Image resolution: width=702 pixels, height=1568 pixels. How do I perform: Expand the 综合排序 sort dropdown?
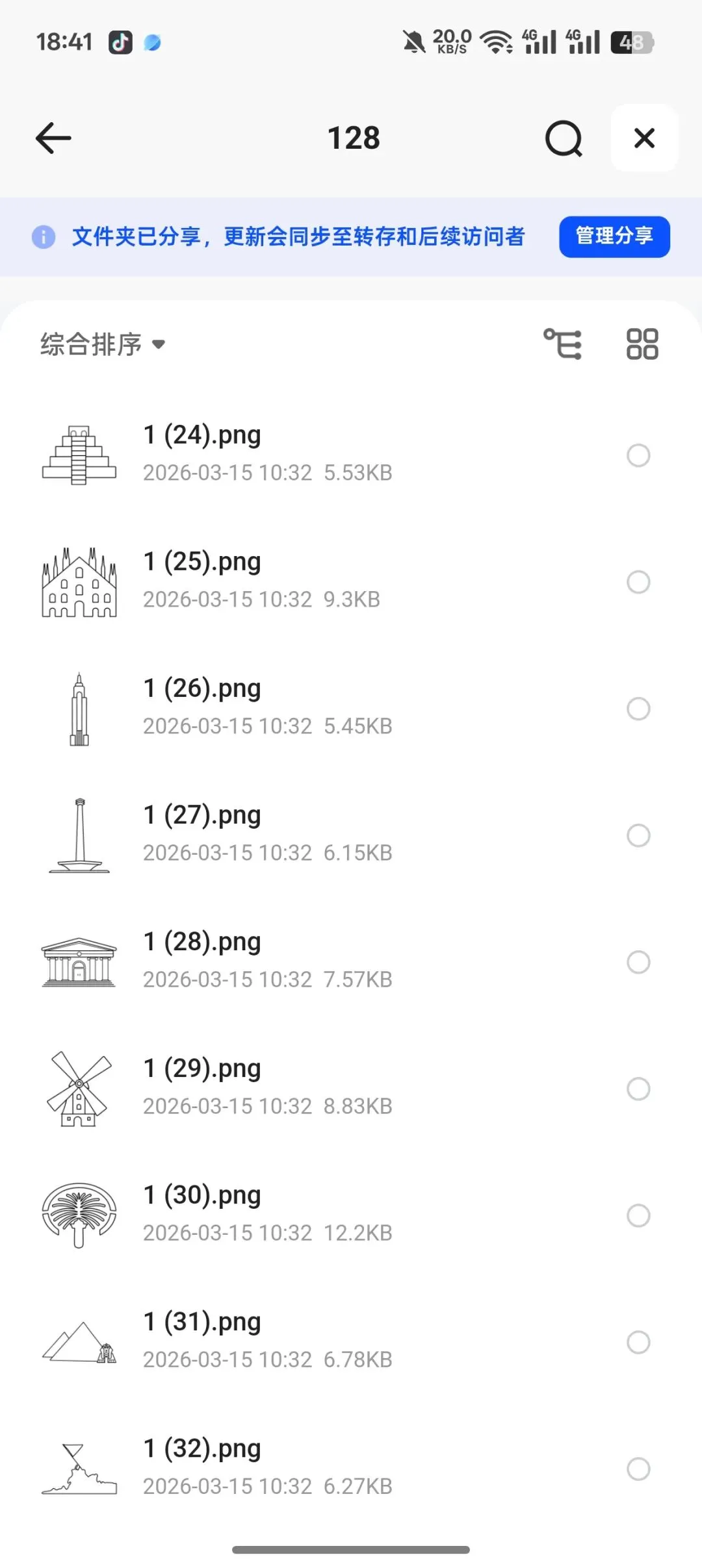103,344
